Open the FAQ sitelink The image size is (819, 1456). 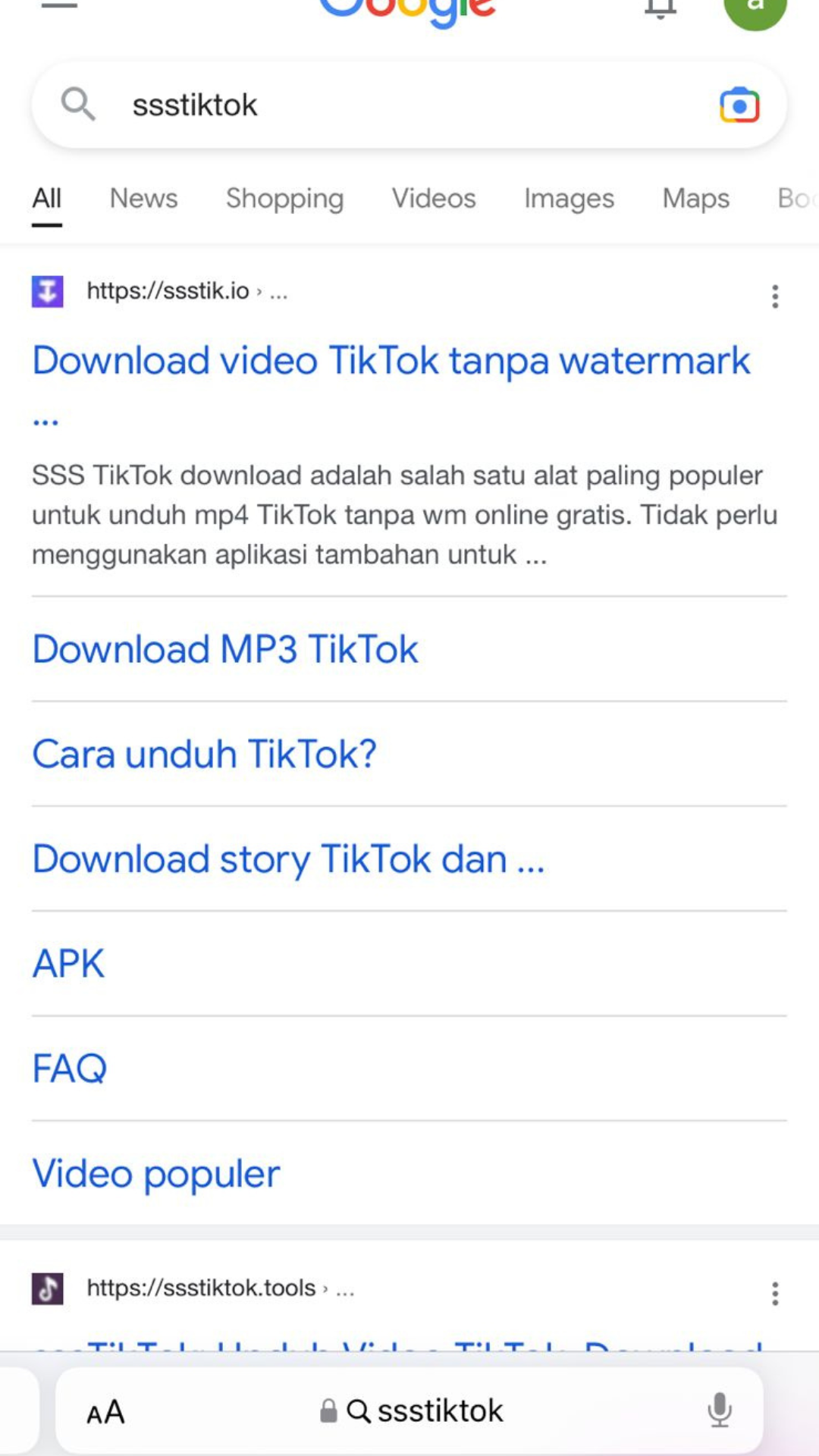click(69, 1068)
